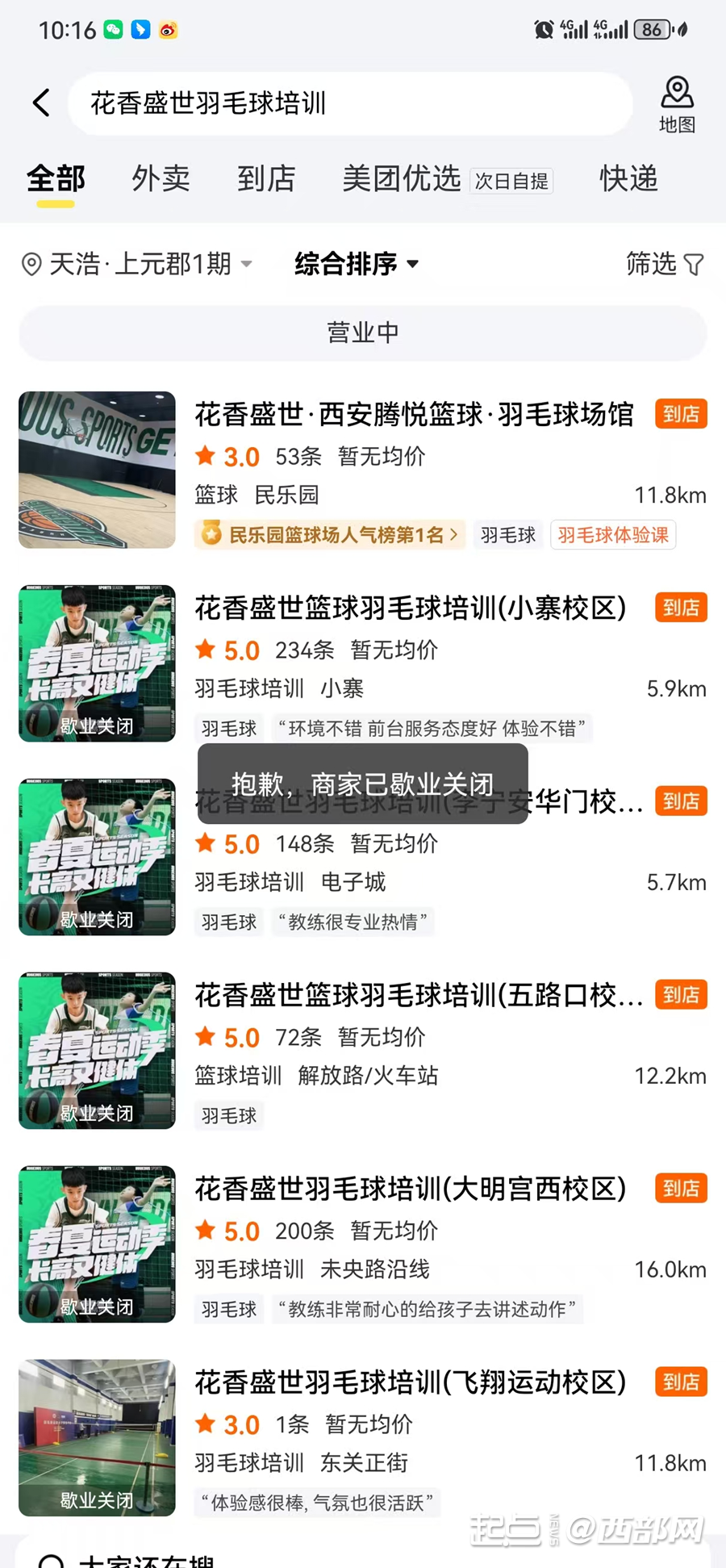Open the listing rated 5.0 with 148条 reviews
726x1568 pixels.
419,844
